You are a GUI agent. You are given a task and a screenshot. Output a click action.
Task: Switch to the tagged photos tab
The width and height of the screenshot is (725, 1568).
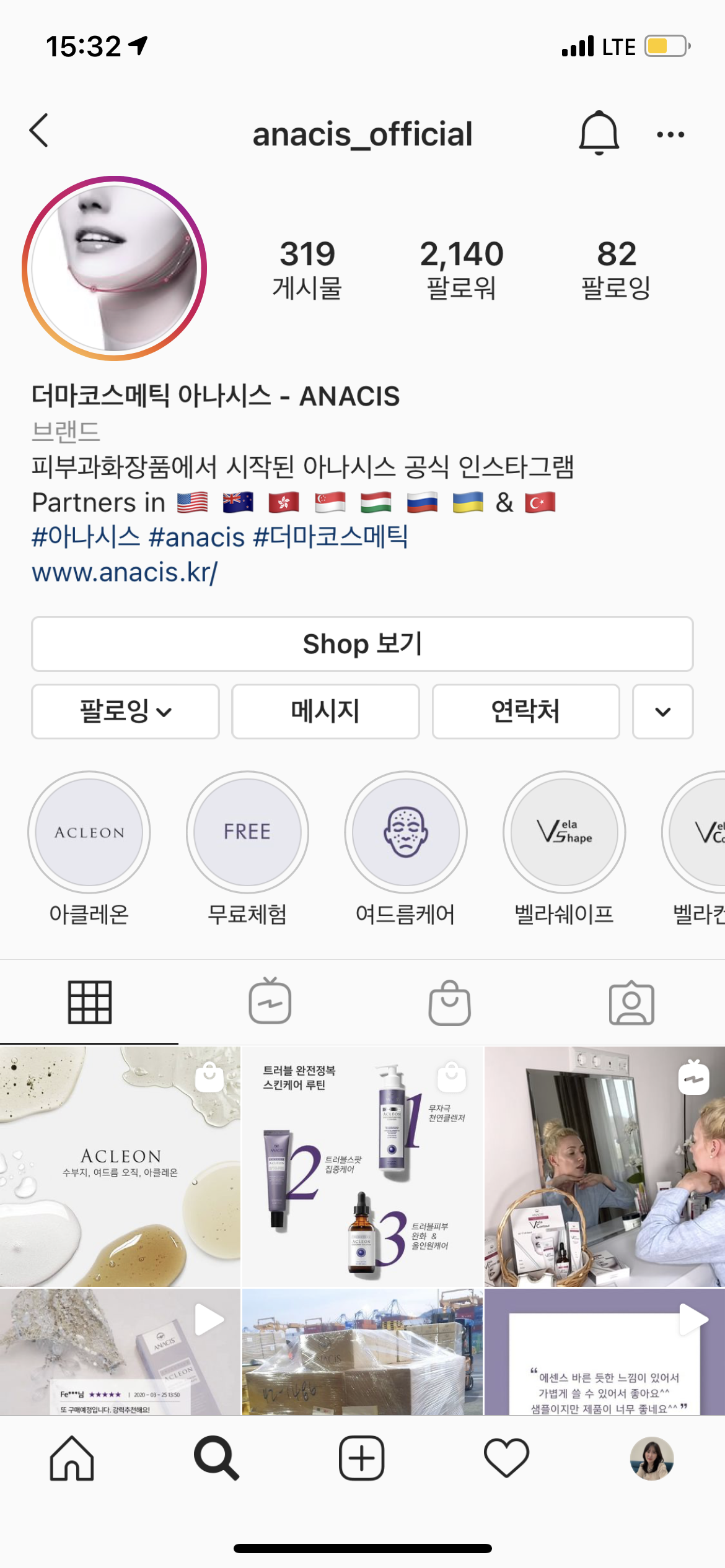tap(631, 1003)
